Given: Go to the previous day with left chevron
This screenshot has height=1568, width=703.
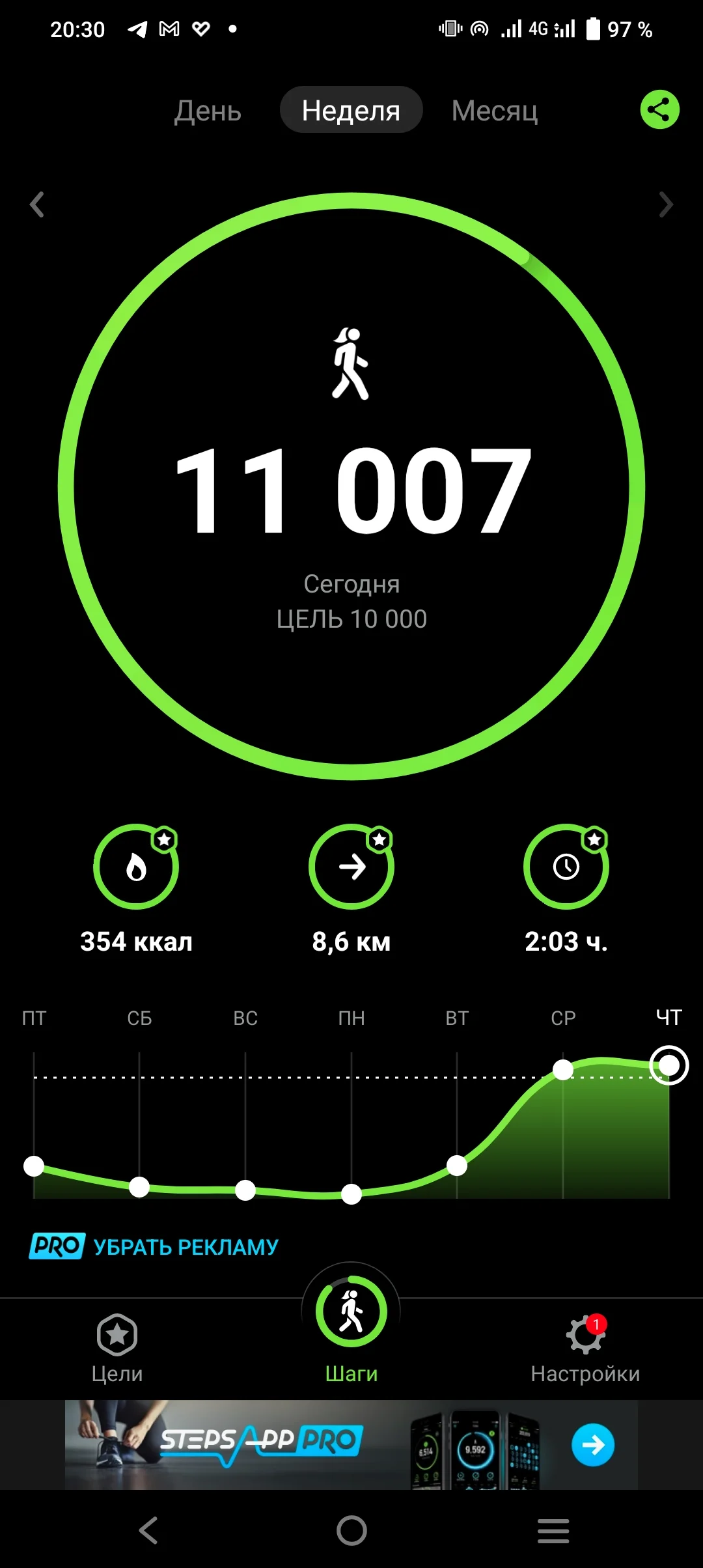Looking at the screenshot, I should click(x=37, y=204).
